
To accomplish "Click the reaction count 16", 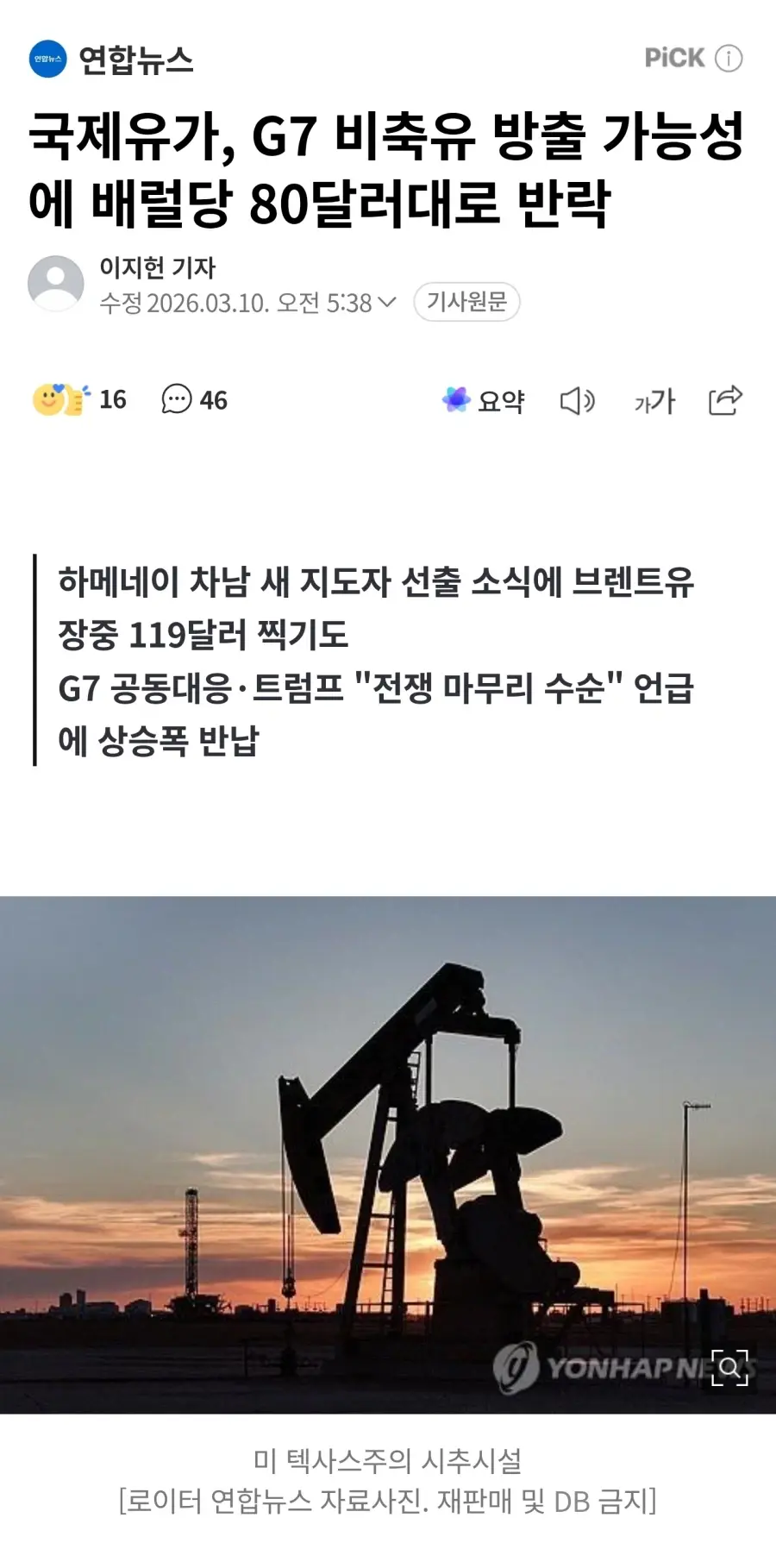I will pyautogui.click(x=112, y=399).
